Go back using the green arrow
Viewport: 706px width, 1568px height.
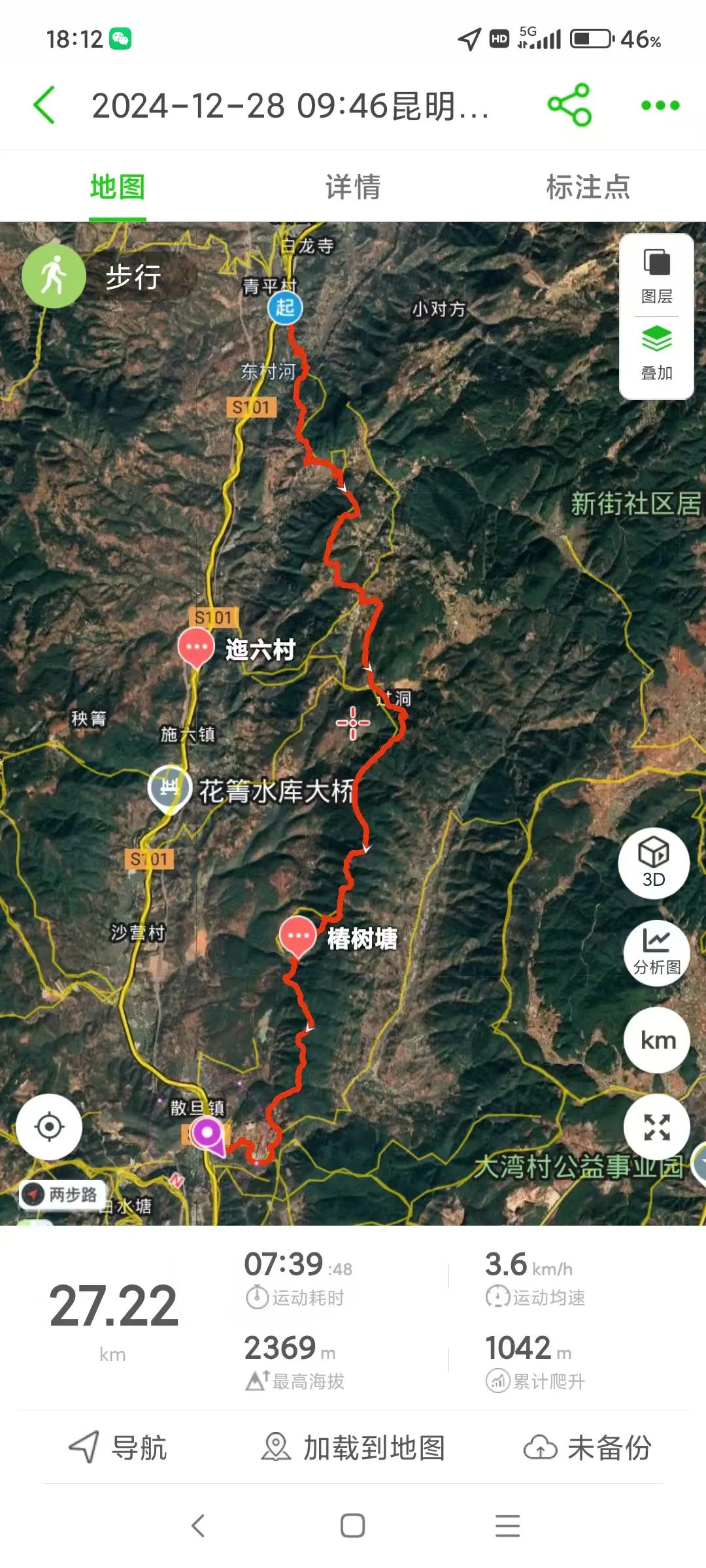[44, 105]
